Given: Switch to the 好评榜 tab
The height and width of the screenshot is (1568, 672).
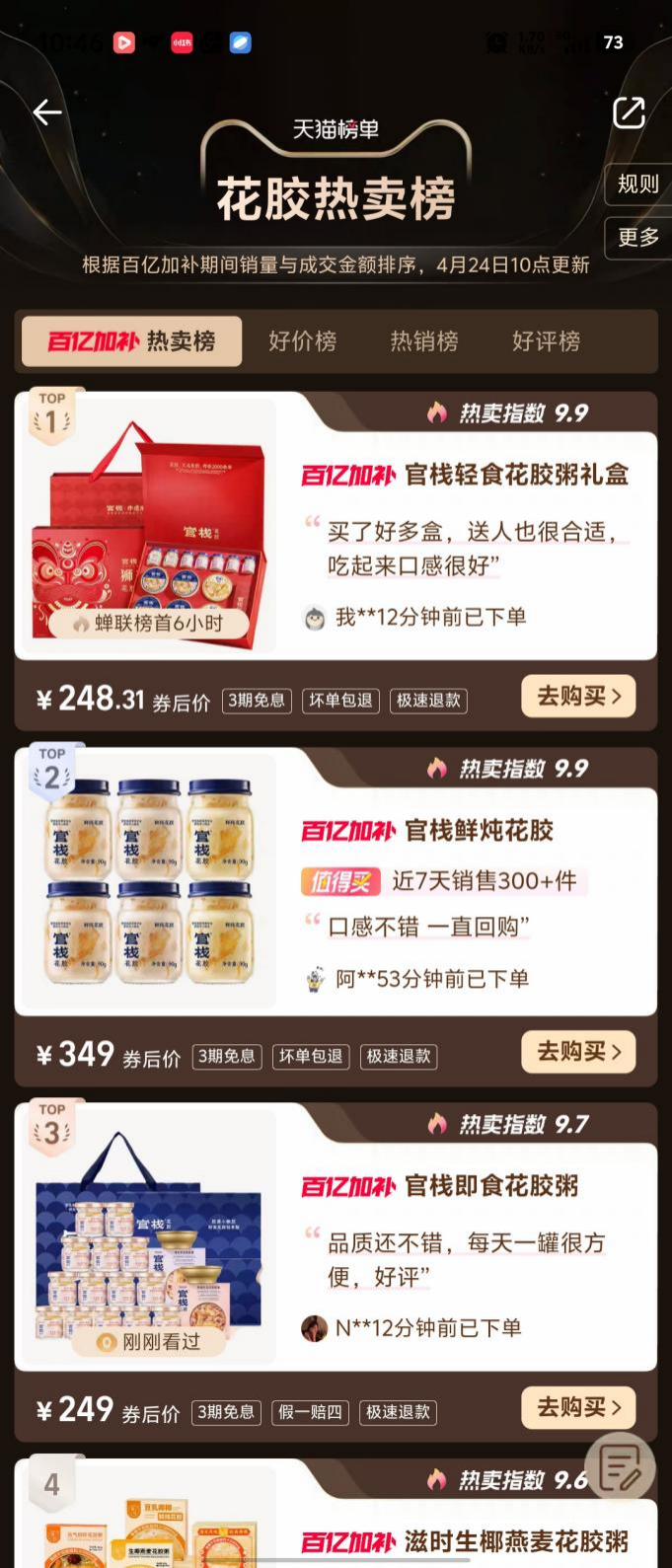Looking at the screenshot, I should point(546,341).
